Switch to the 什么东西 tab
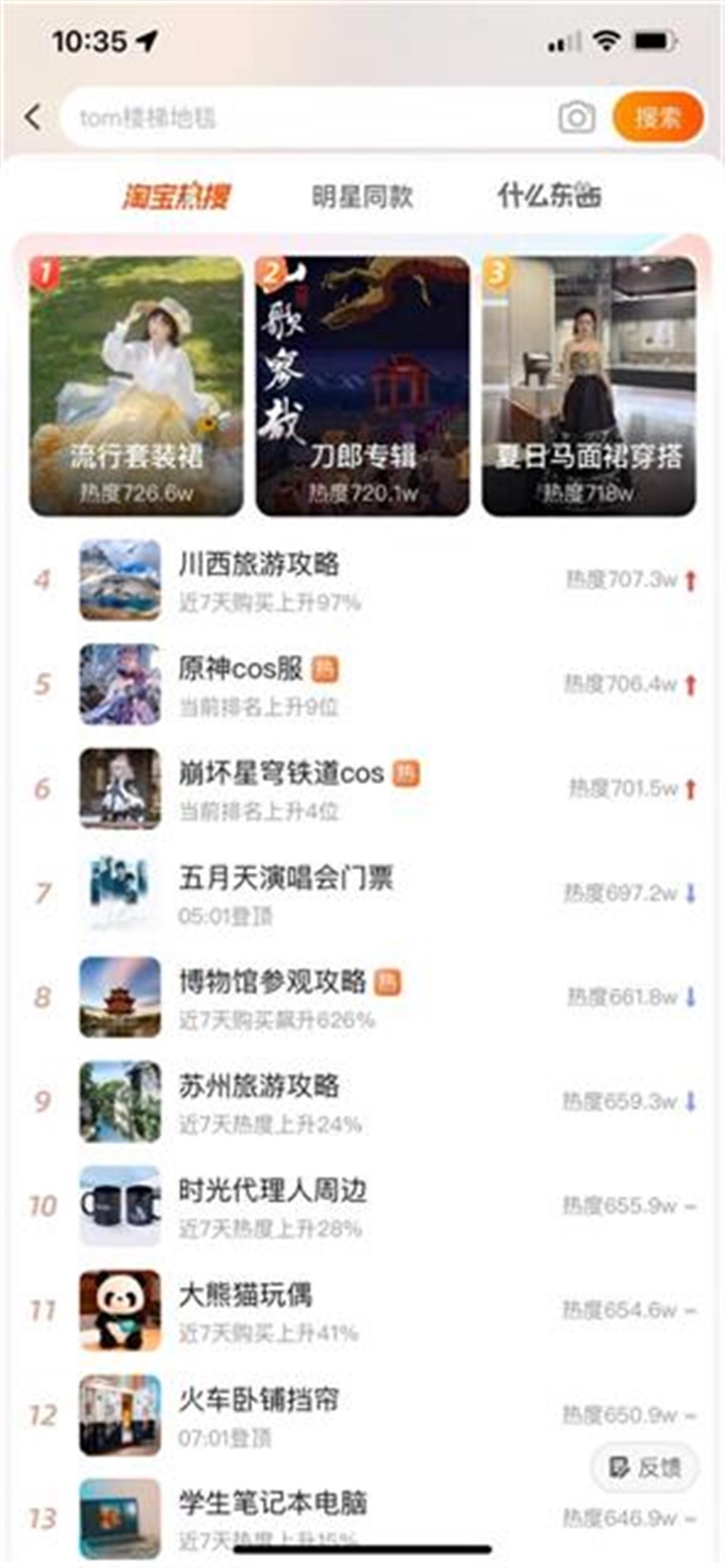The image size is (725, 1568). tap(549, 195)
